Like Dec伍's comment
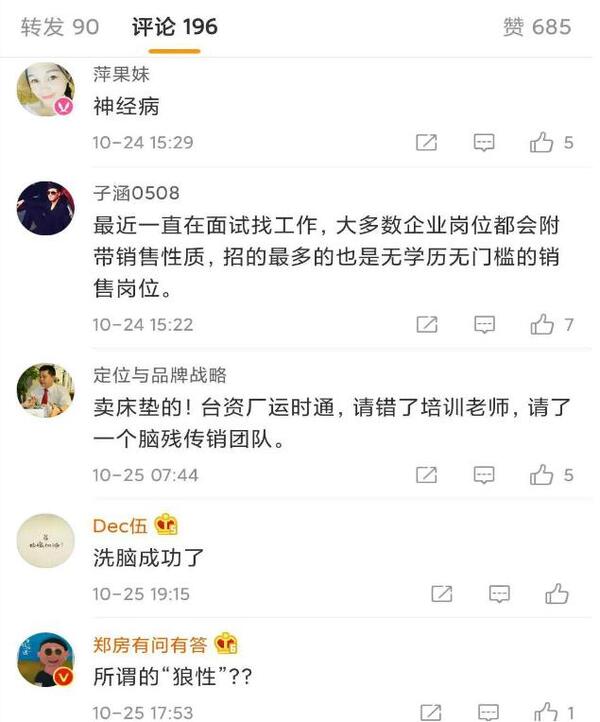This screenshot has height=722, width=600. [x=557, y=594]
